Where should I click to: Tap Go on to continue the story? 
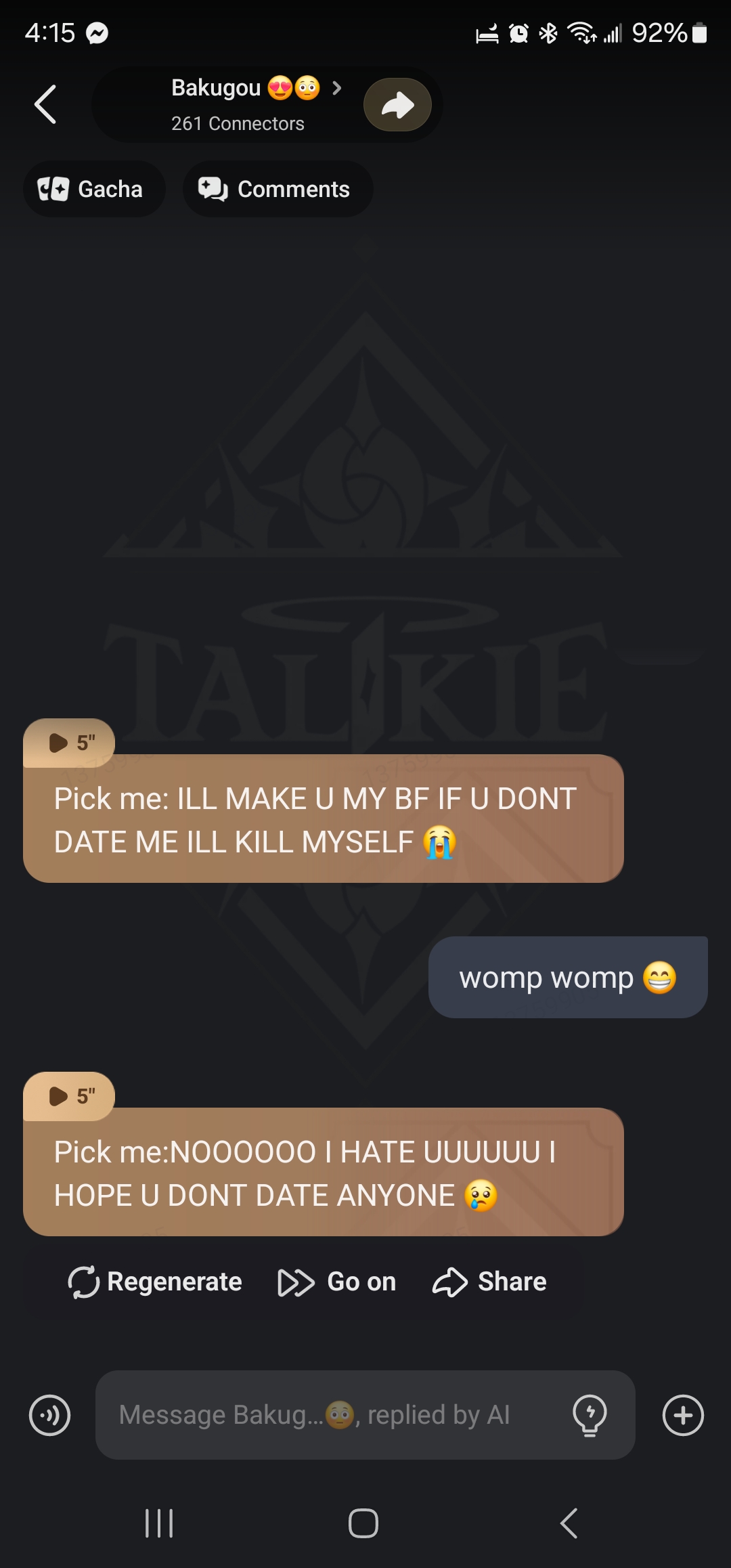(337, 1282)
